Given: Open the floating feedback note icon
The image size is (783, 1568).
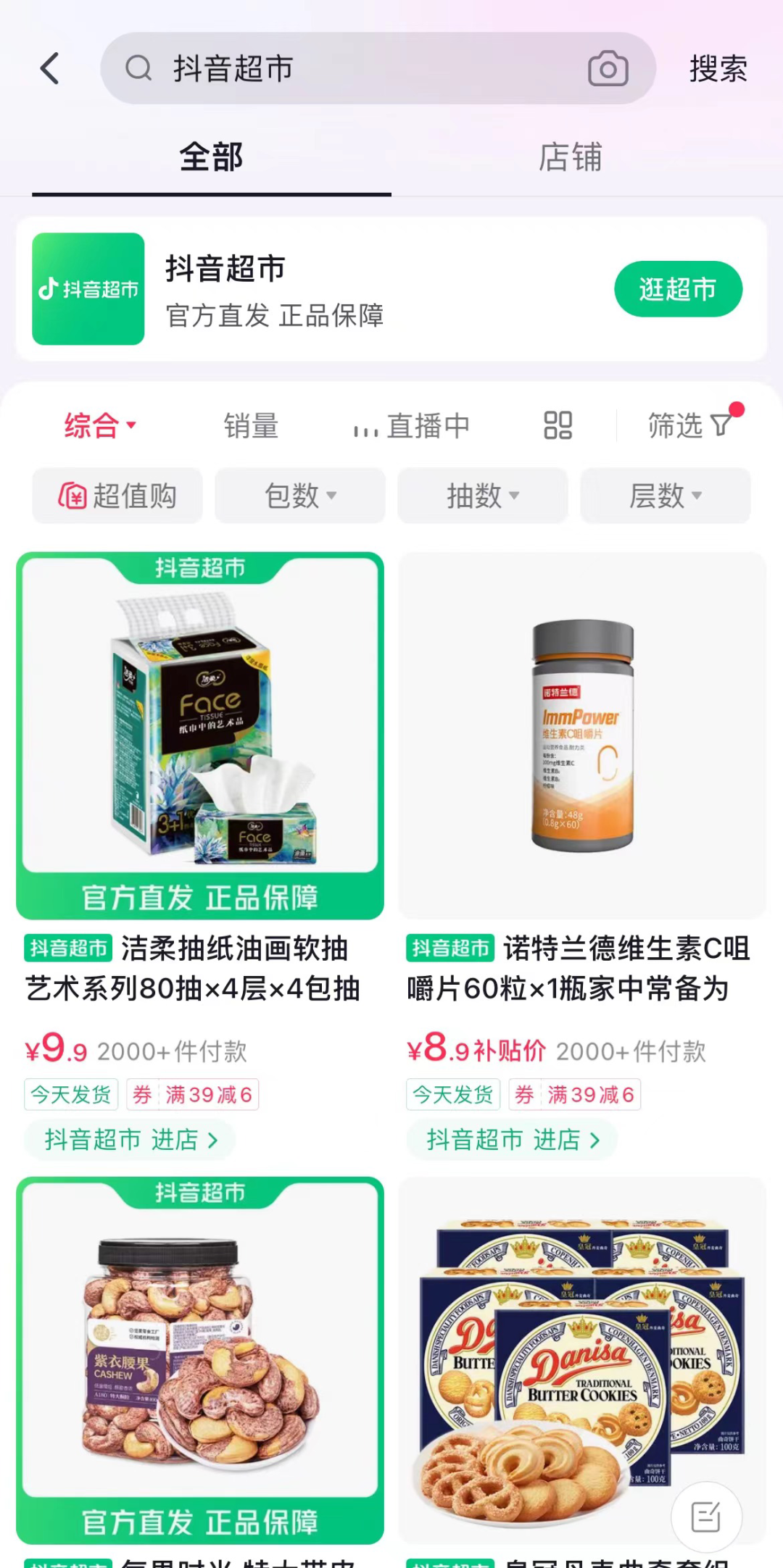Looking at the screenshot, I should [705, 1517].
